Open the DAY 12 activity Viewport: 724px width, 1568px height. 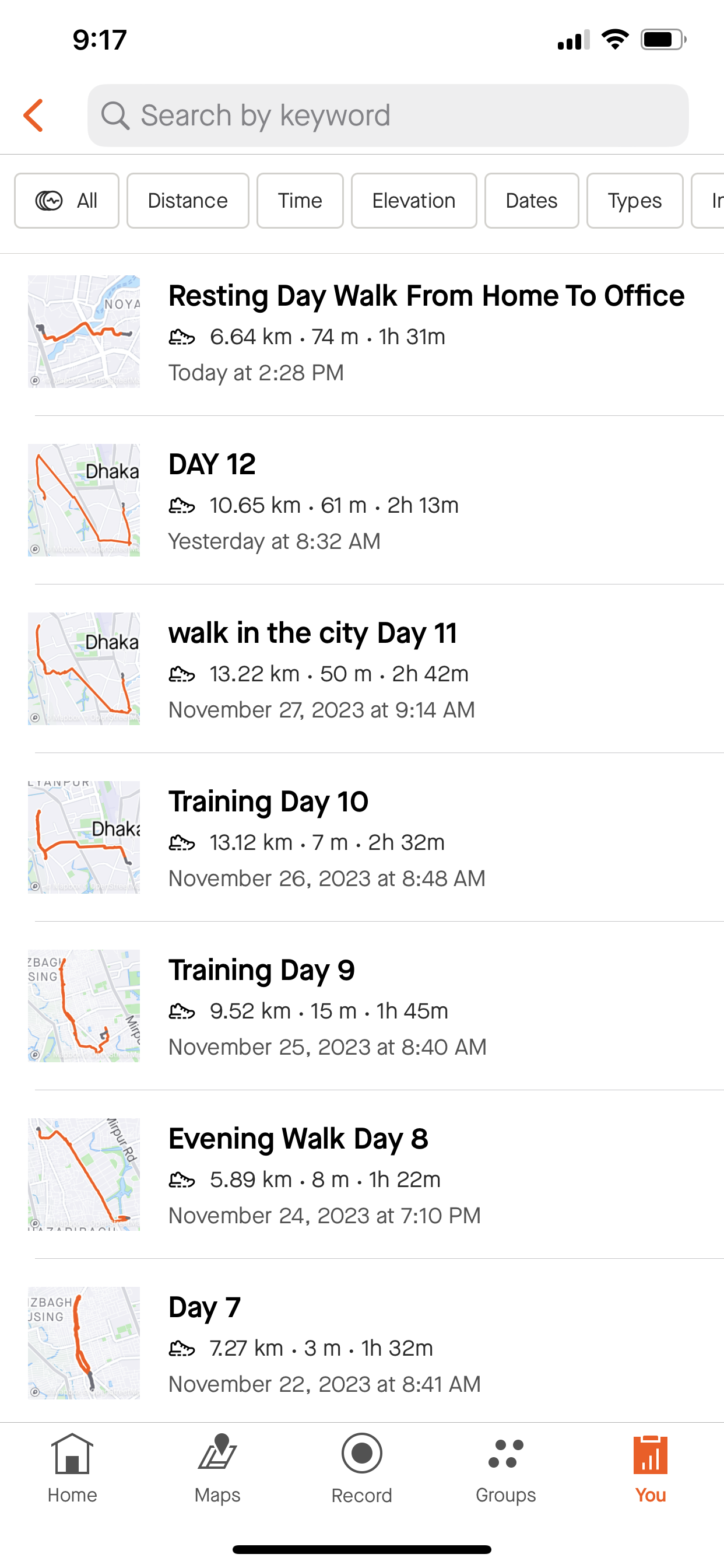(x=362, y=500)
